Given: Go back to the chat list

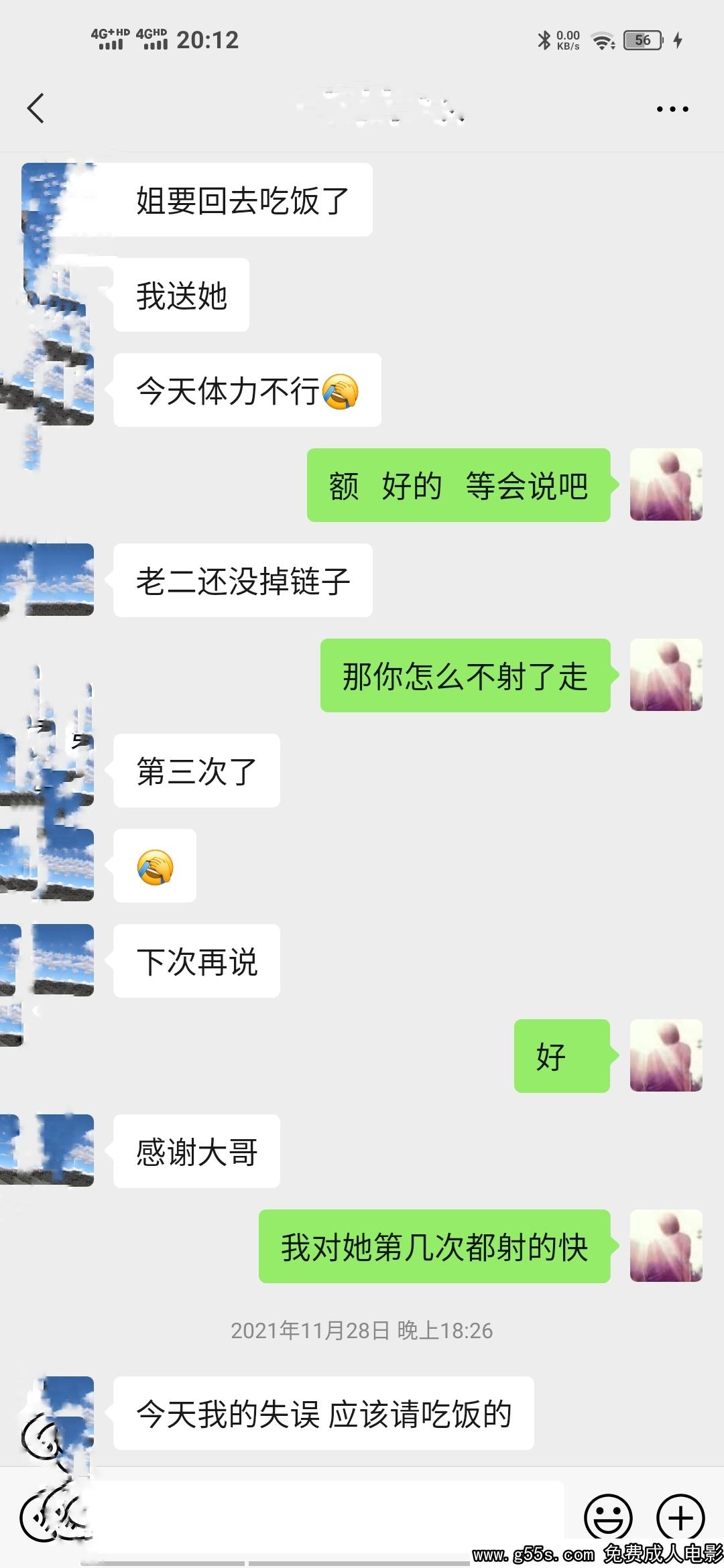Looking at the screenshot, I should tap(36, 109).
